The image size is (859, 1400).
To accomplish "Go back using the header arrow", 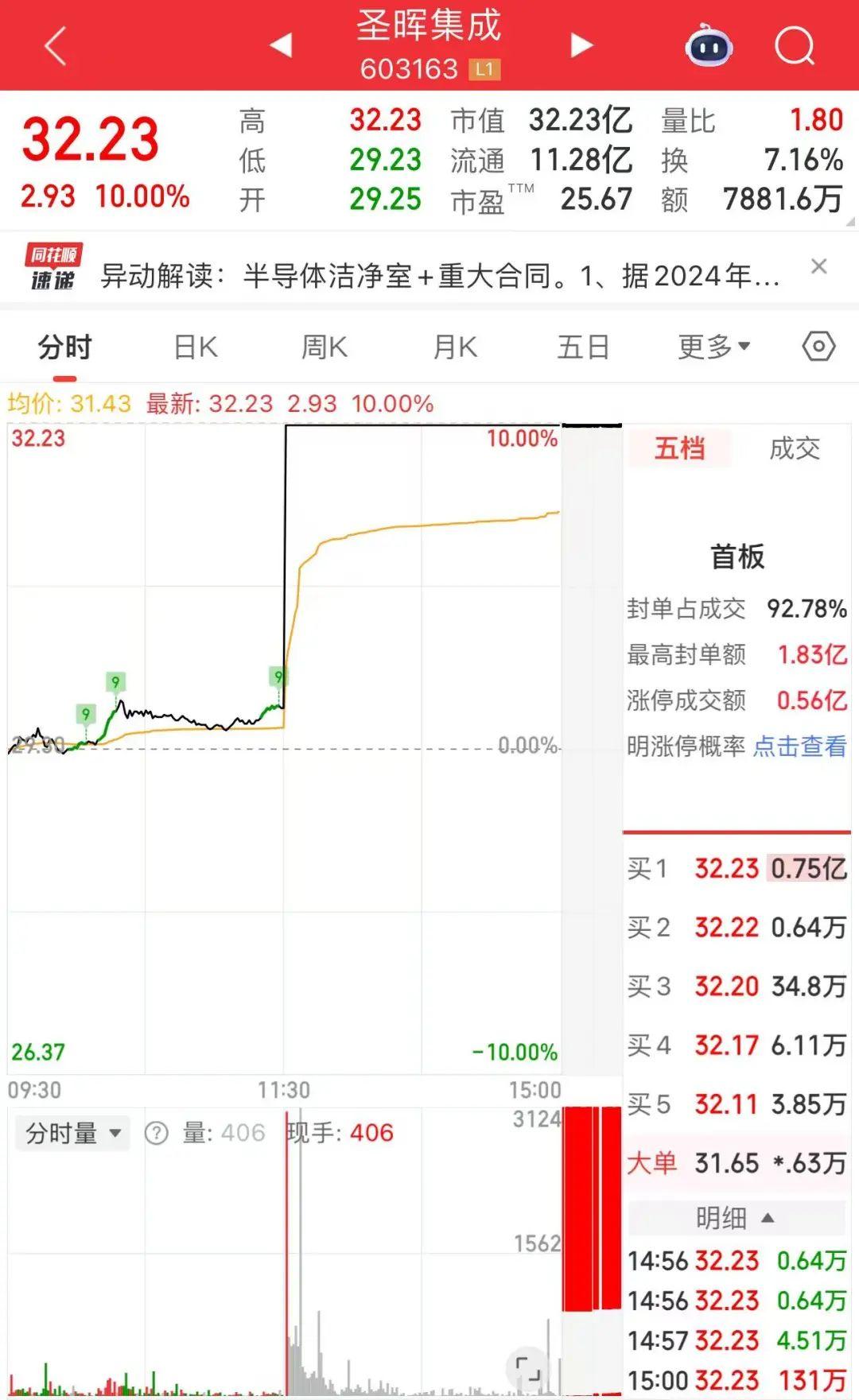I will point(54,46).
